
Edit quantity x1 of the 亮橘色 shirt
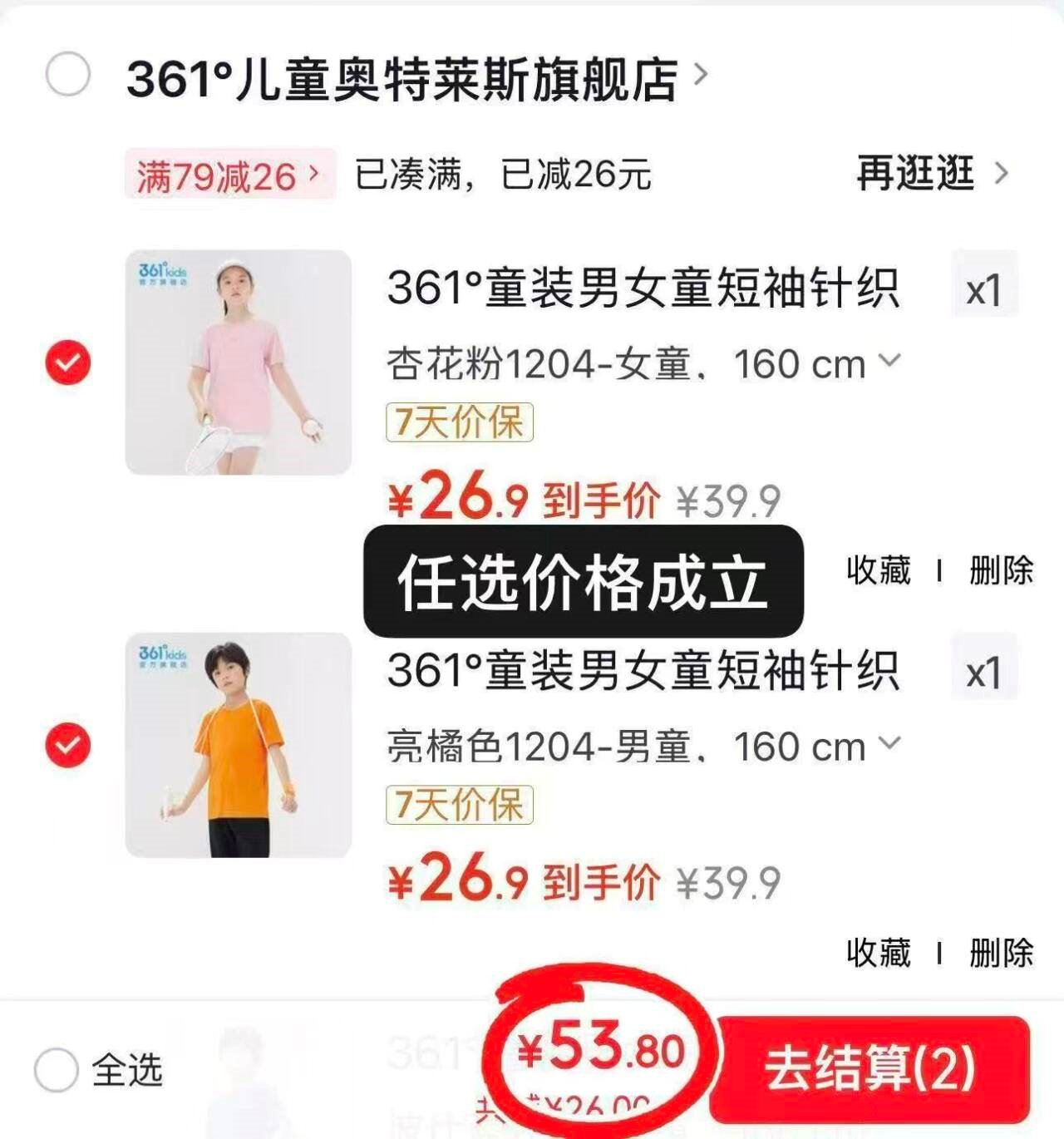tap(984, 673)
